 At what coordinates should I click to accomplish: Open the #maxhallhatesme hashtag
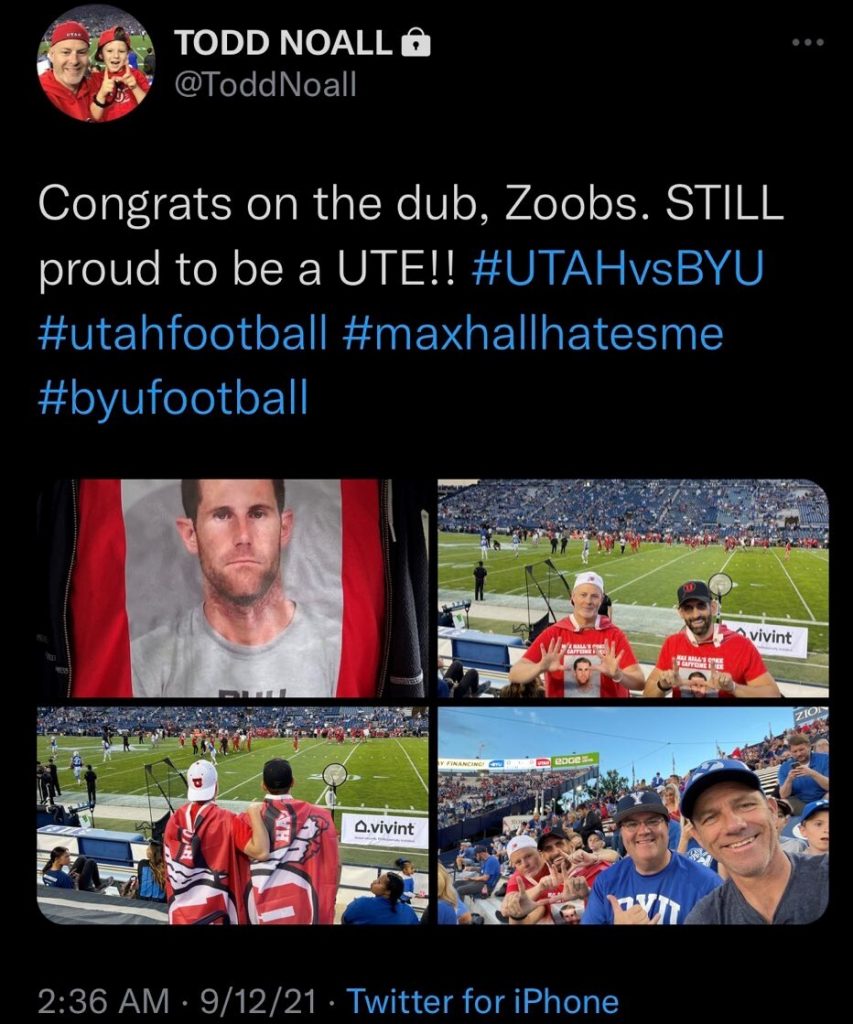(532, 333)
